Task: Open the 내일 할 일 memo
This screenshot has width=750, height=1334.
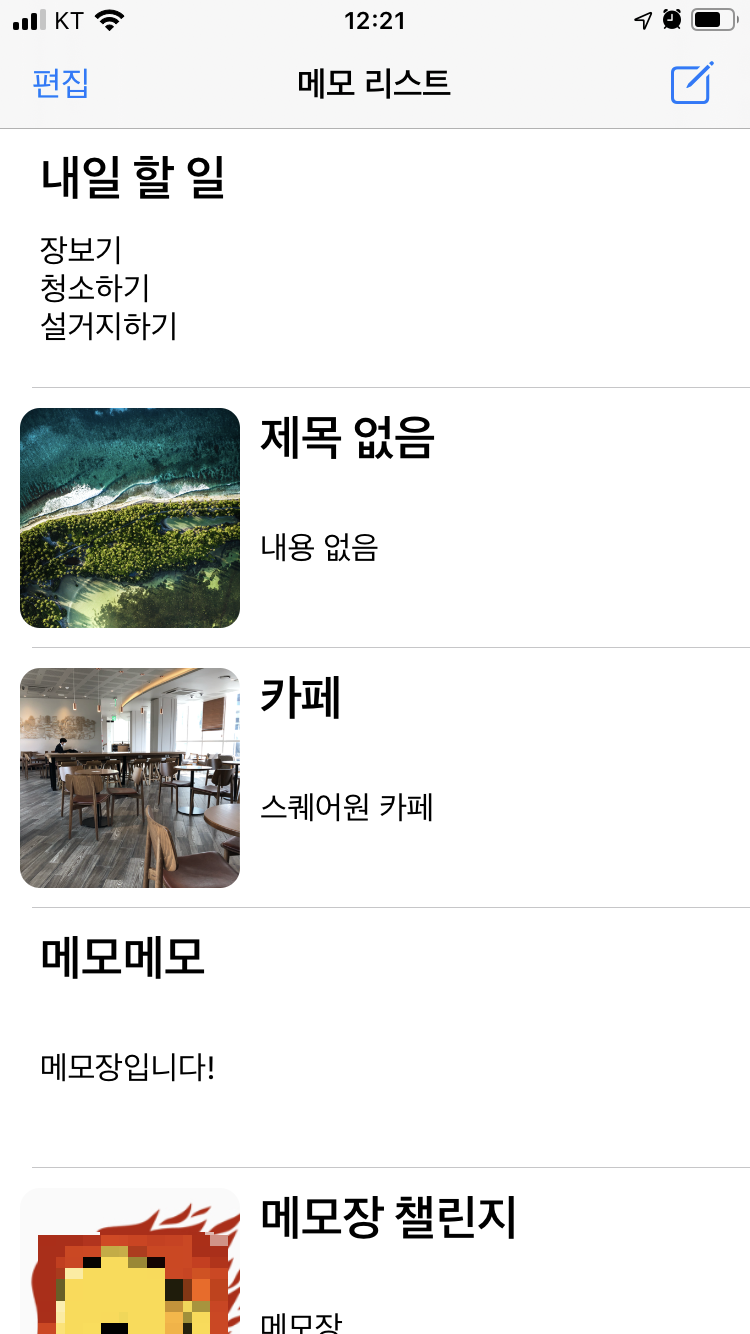Action: (375, 258)
